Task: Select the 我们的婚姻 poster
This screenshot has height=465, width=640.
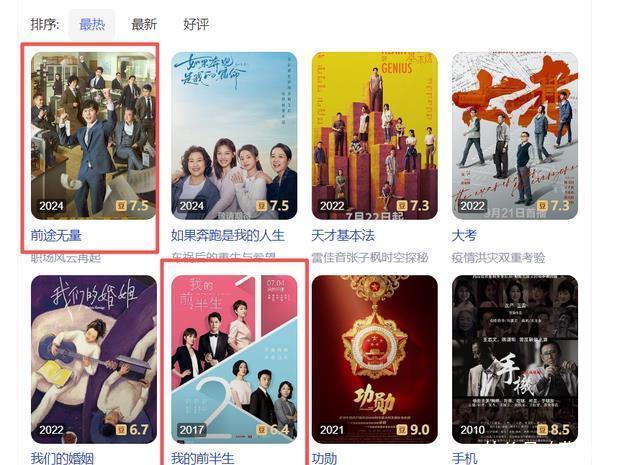Action: [93, 358]
